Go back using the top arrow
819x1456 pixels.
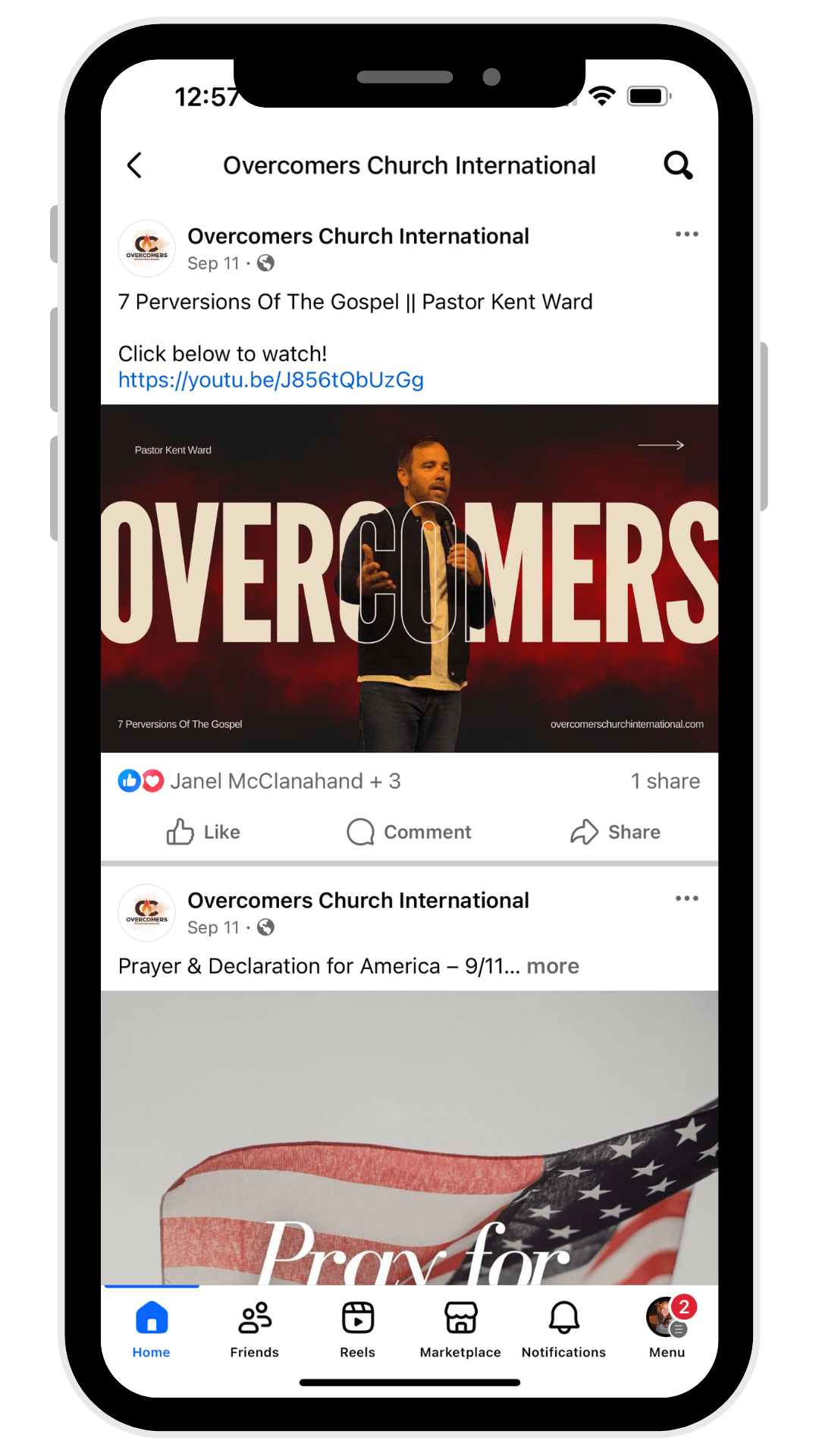point(135,165)
